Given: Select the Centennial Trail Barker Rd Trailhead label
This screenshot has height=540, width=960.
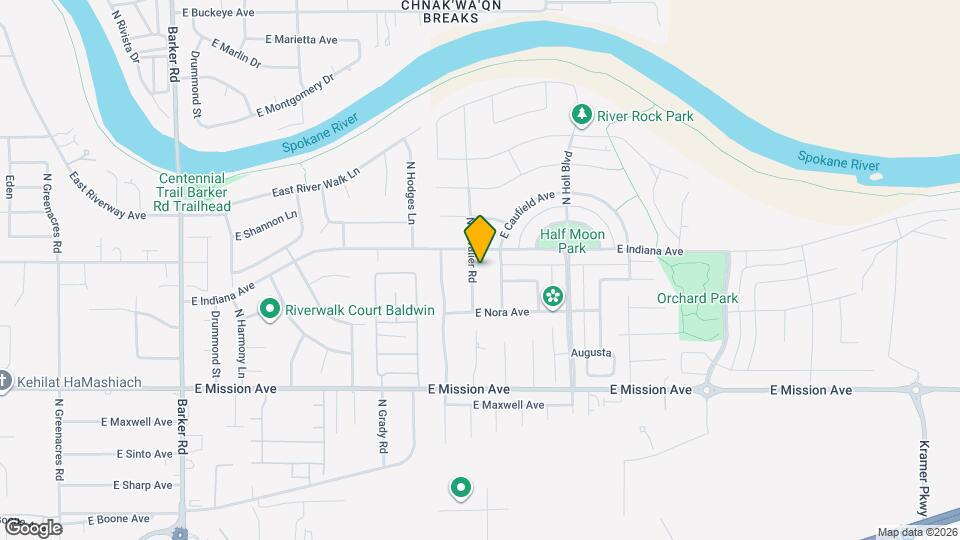Looking at the screenshot, I should tap(195, 192).
